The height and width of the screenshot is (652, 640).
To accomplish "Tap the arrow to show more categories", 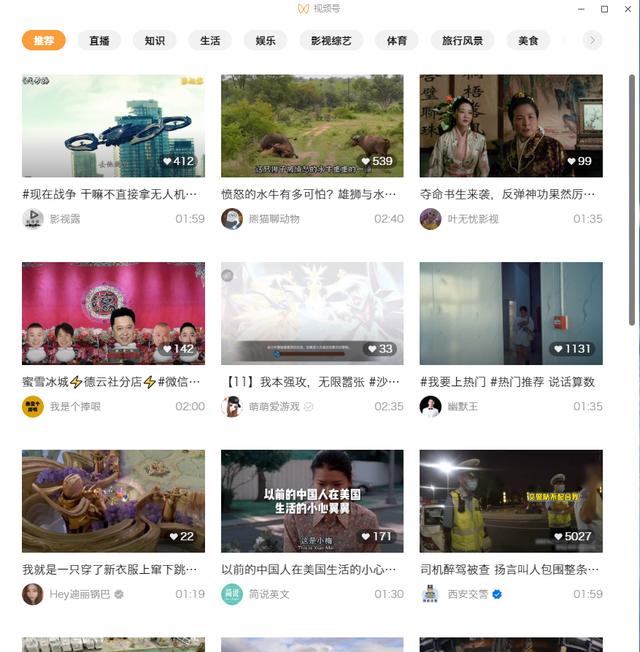I will coord(593,41).
